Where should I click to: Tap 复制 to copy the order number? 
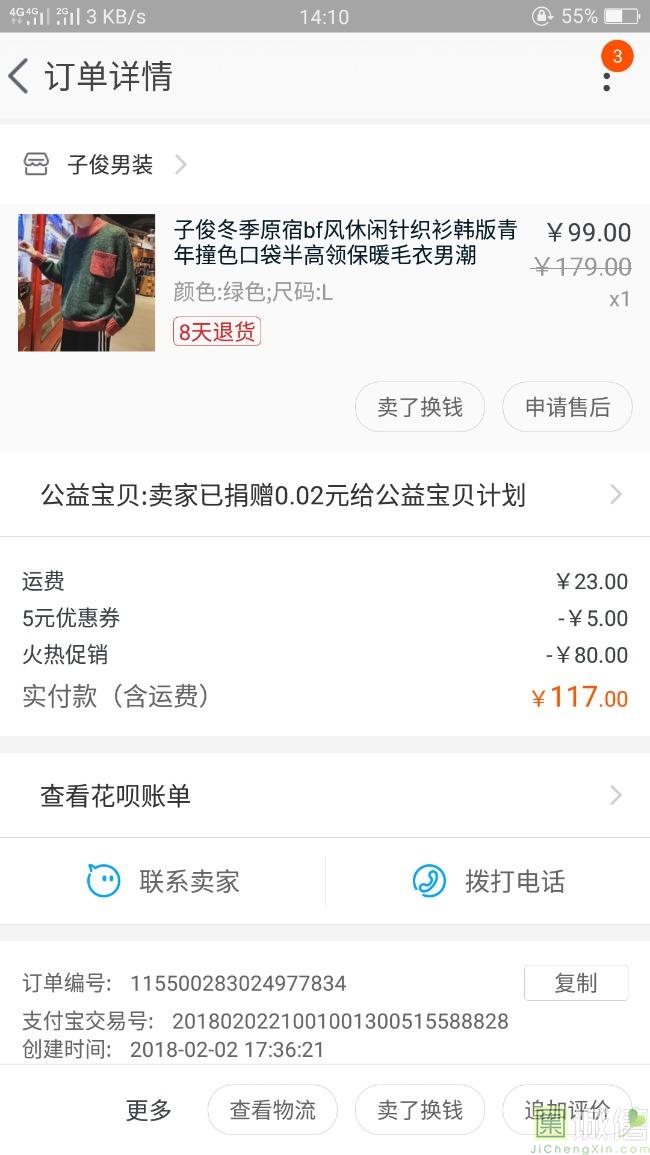[575, 983]
